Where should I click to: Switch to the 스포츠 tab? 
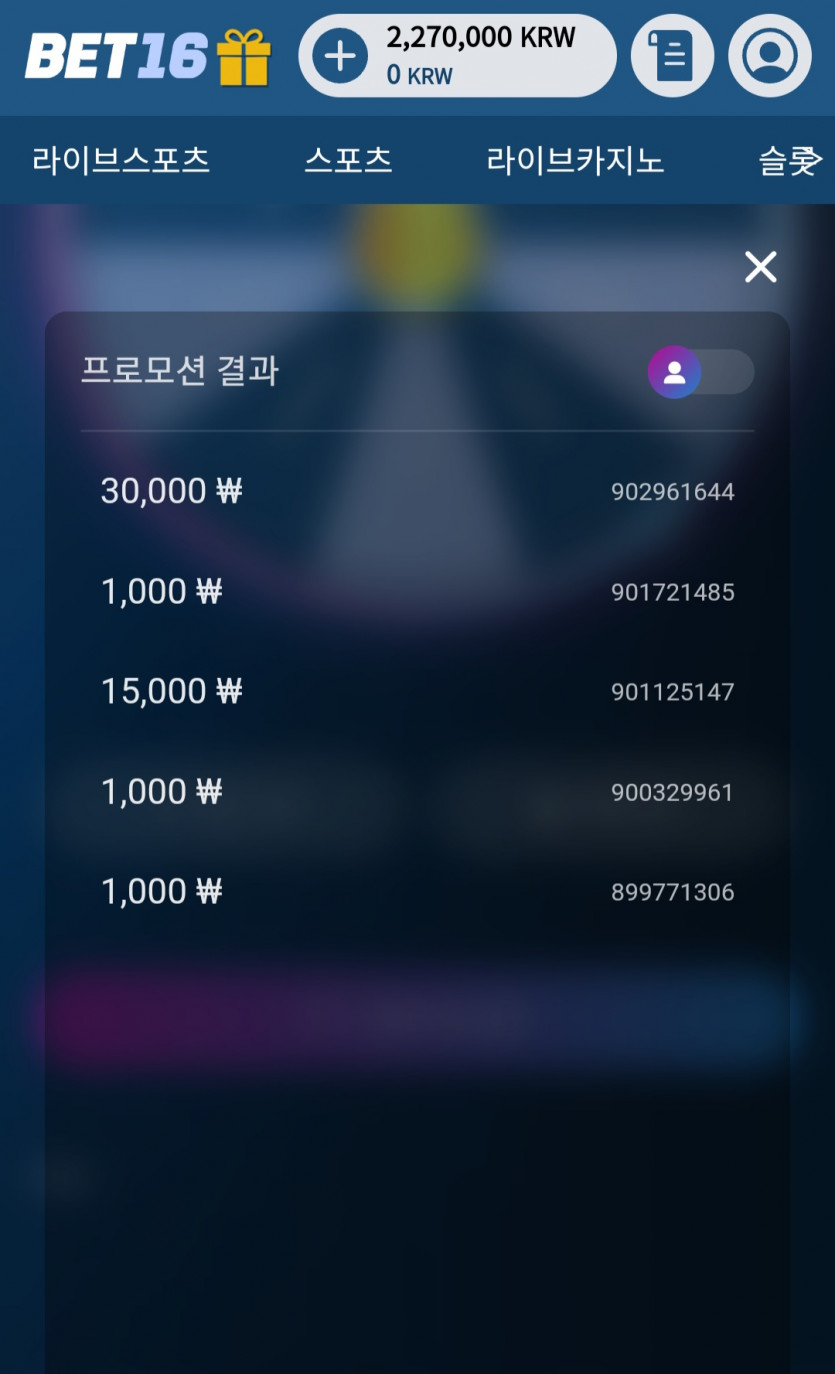coord(348,160)
